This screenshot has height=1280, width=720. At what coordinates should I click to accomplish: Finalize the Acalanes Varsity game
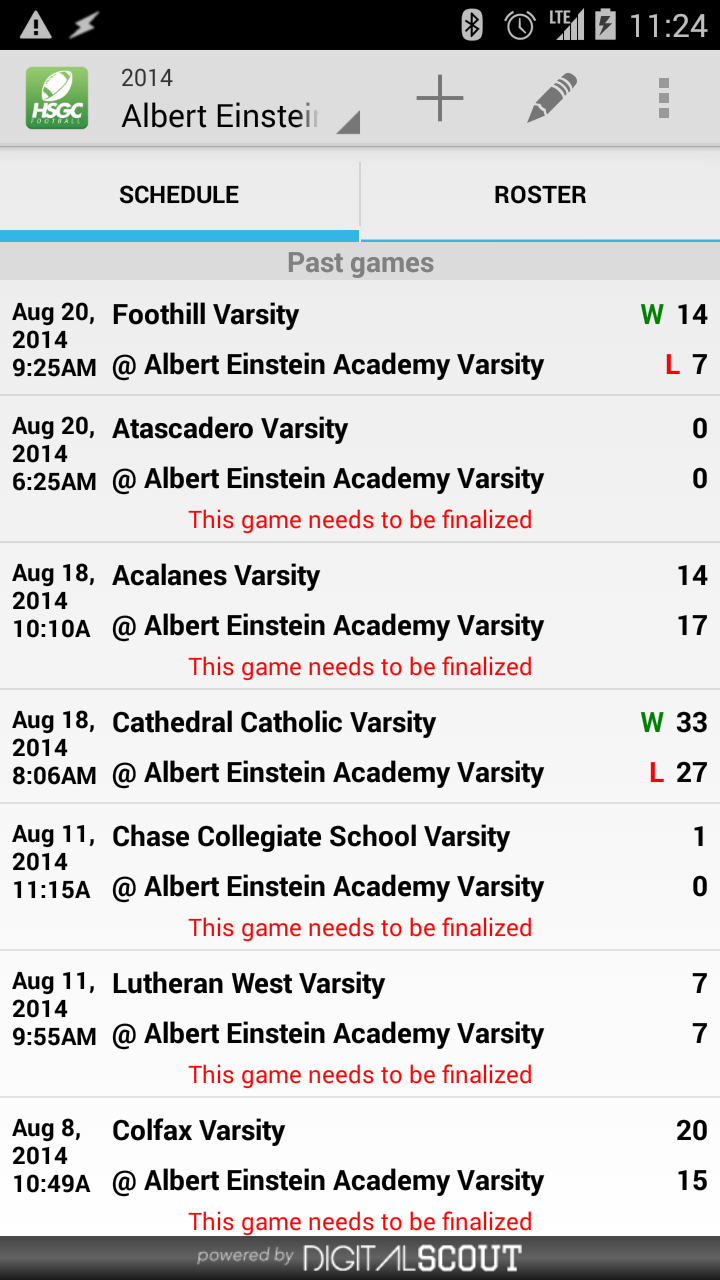pos(360,666)
